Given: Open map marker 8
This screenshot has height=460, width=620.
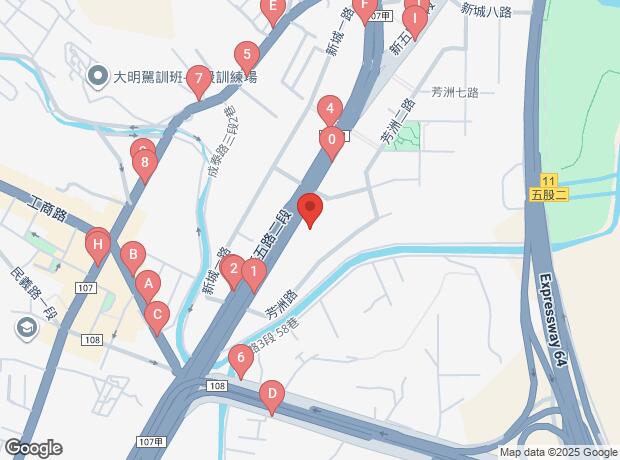Looking at the screenshot, I should 146,162.
